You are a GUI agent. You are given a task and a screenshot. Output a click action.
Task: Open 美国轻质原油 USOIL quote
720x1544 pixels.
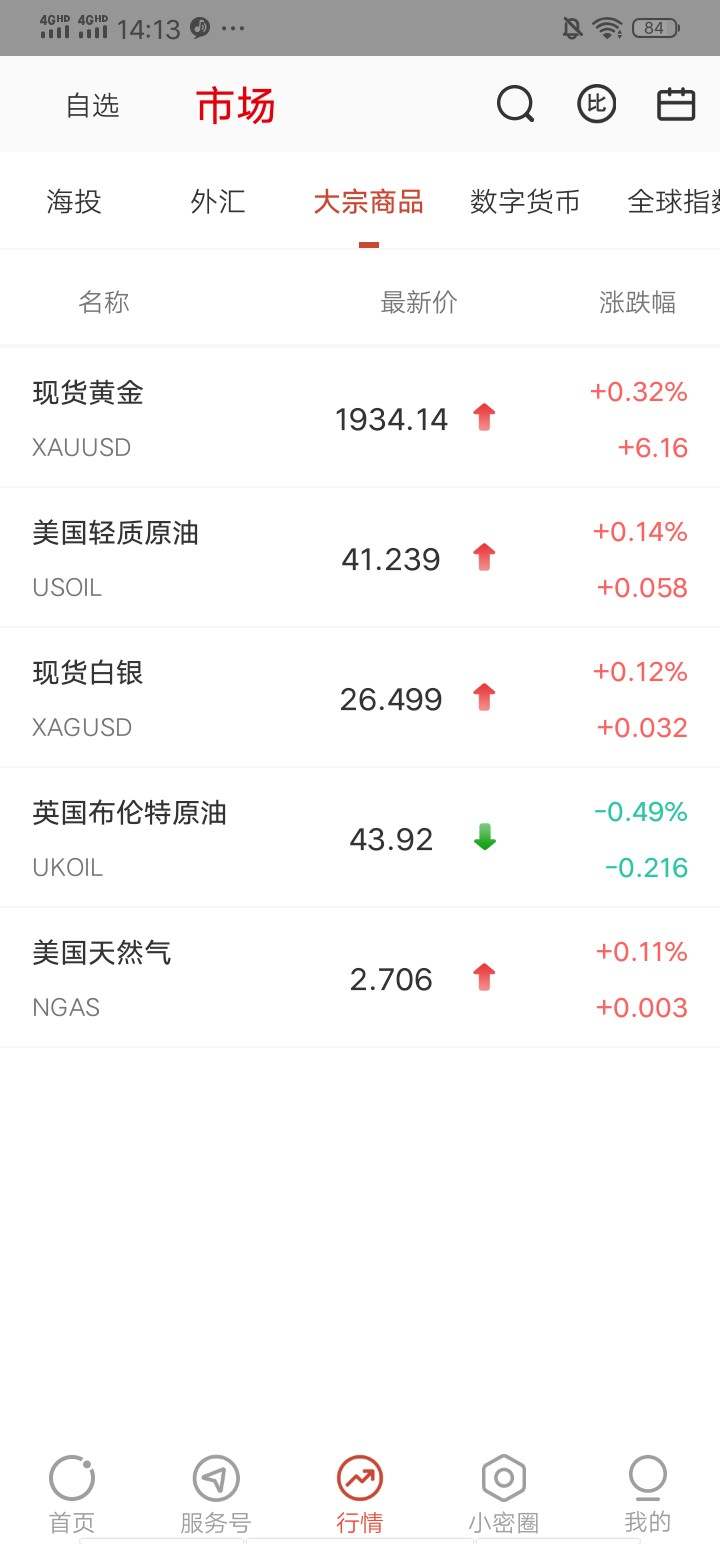point(360,558)
